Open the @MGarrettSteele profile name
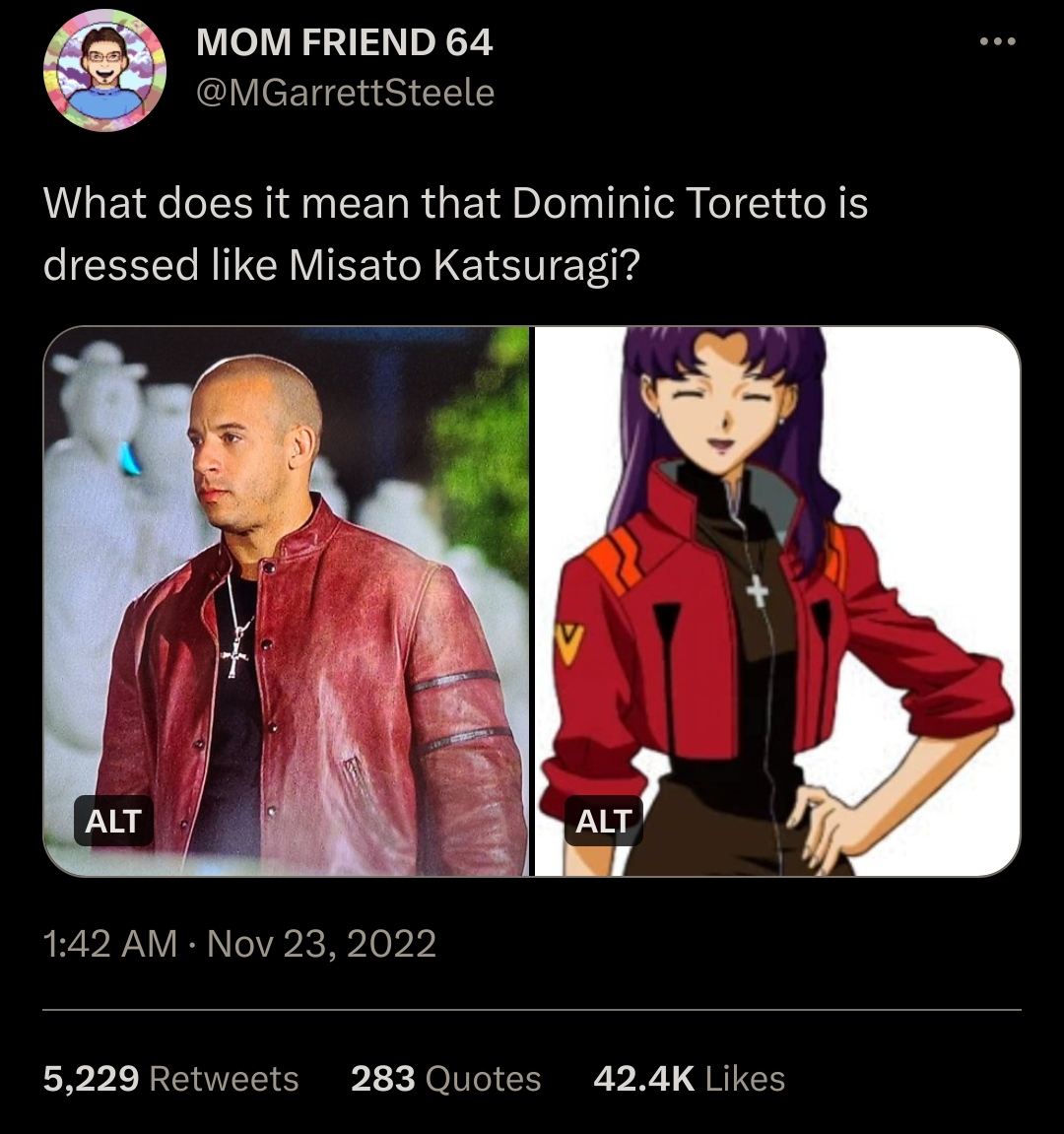Screen dimensions: 1064x1134 coord(345,93)
